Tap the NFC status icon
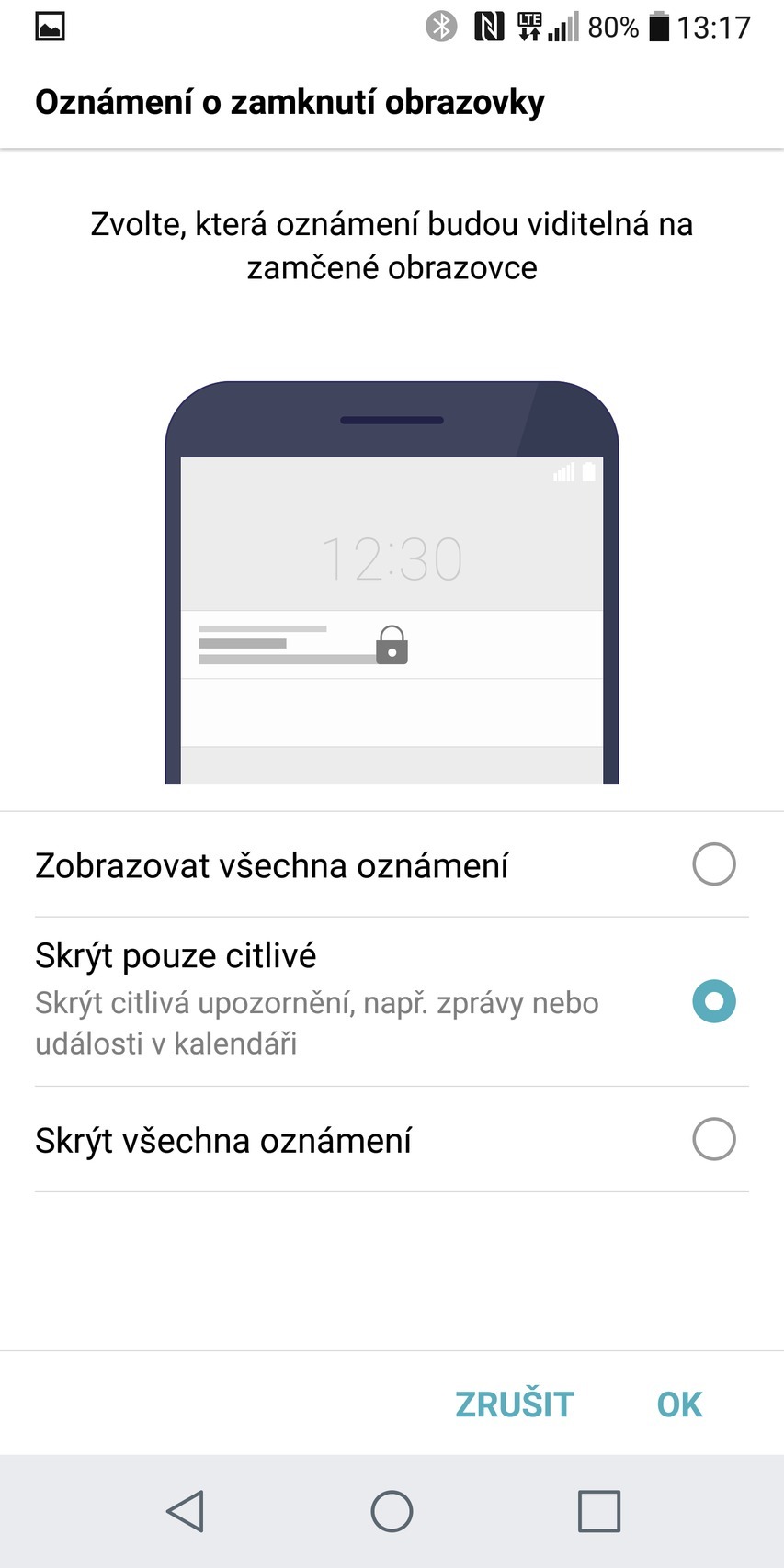 (x=490, y=26)
